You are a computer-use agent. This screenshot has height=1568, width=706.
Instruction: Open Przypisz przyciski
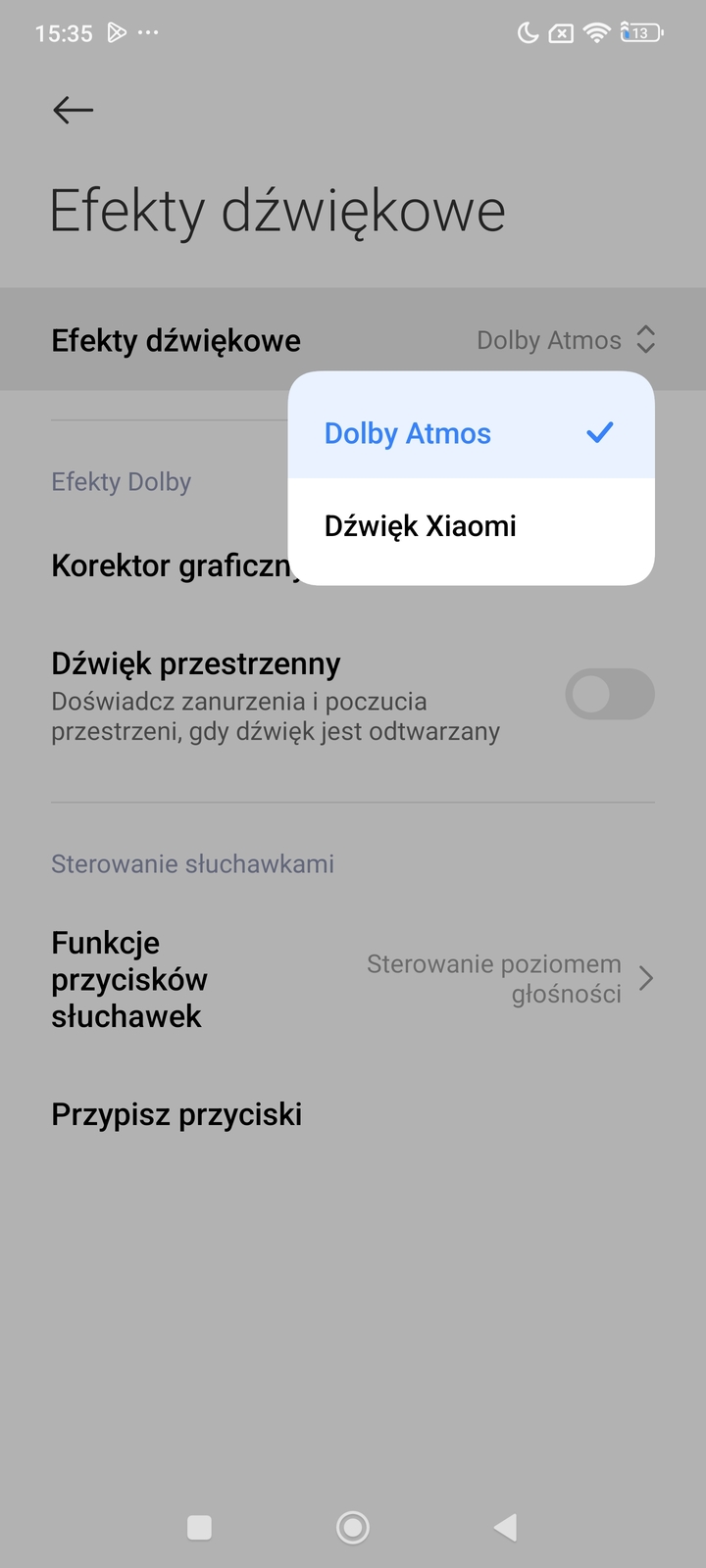pyautogui.click(x=176, y=1114)
